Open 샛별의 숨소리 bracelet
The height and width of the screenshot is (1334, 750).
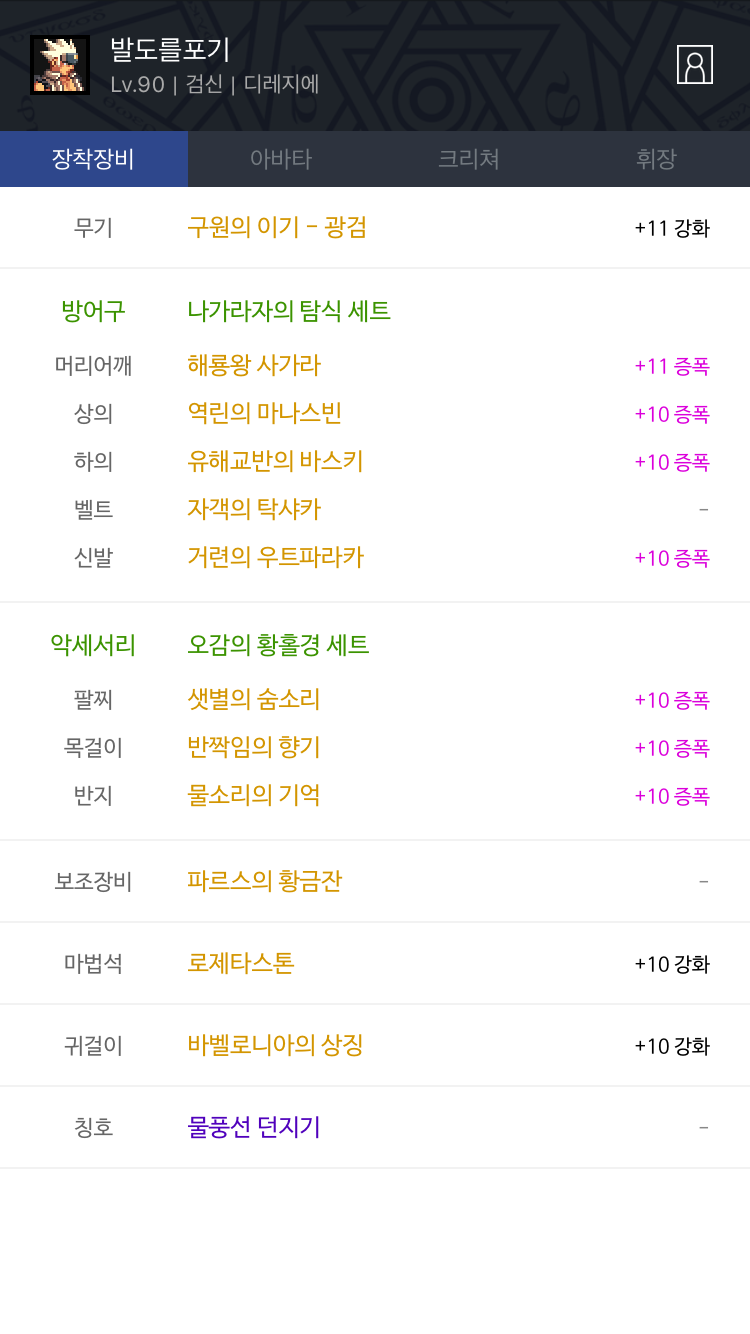point(254,699)
